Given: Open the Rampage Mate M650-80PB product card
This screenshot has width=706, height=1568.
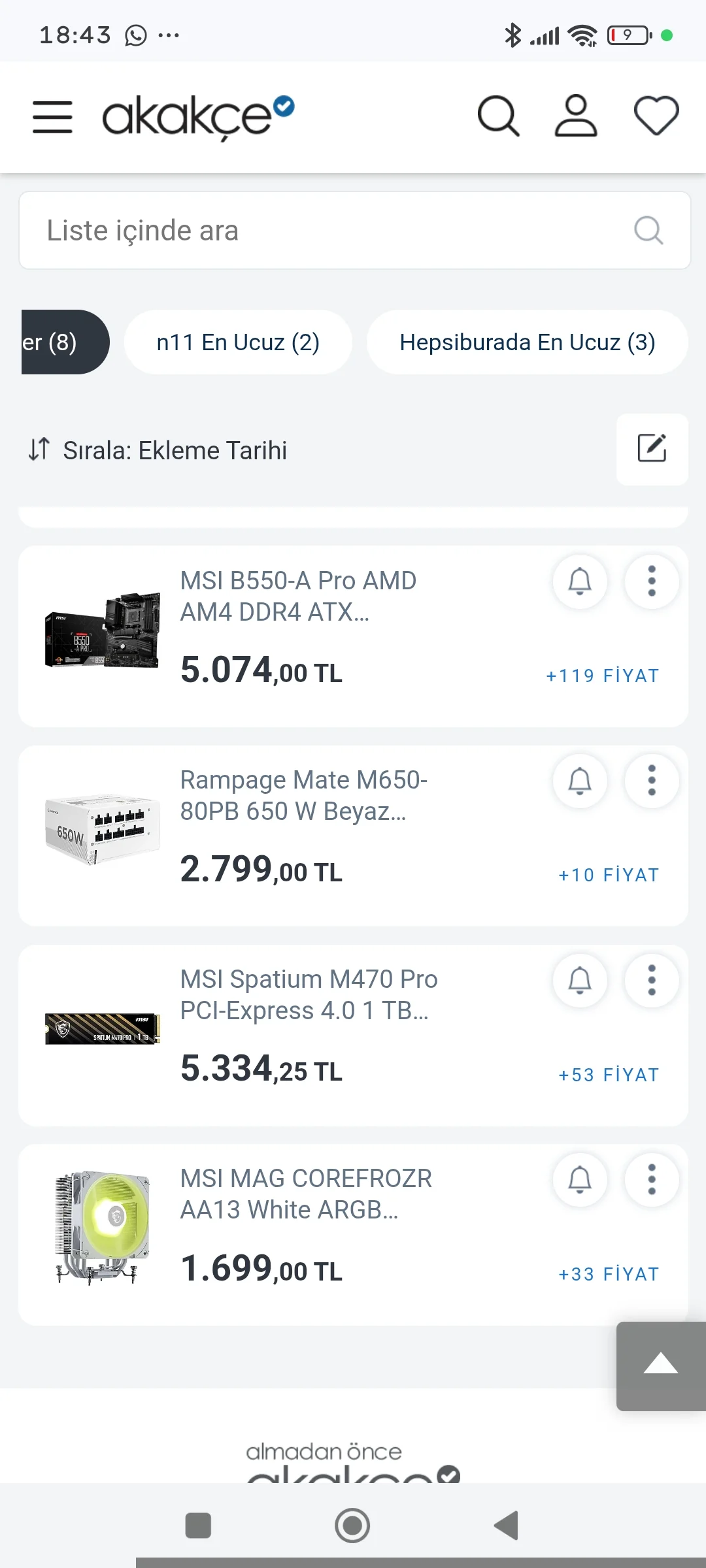Looking at the screenshot, I should [303, 795].
